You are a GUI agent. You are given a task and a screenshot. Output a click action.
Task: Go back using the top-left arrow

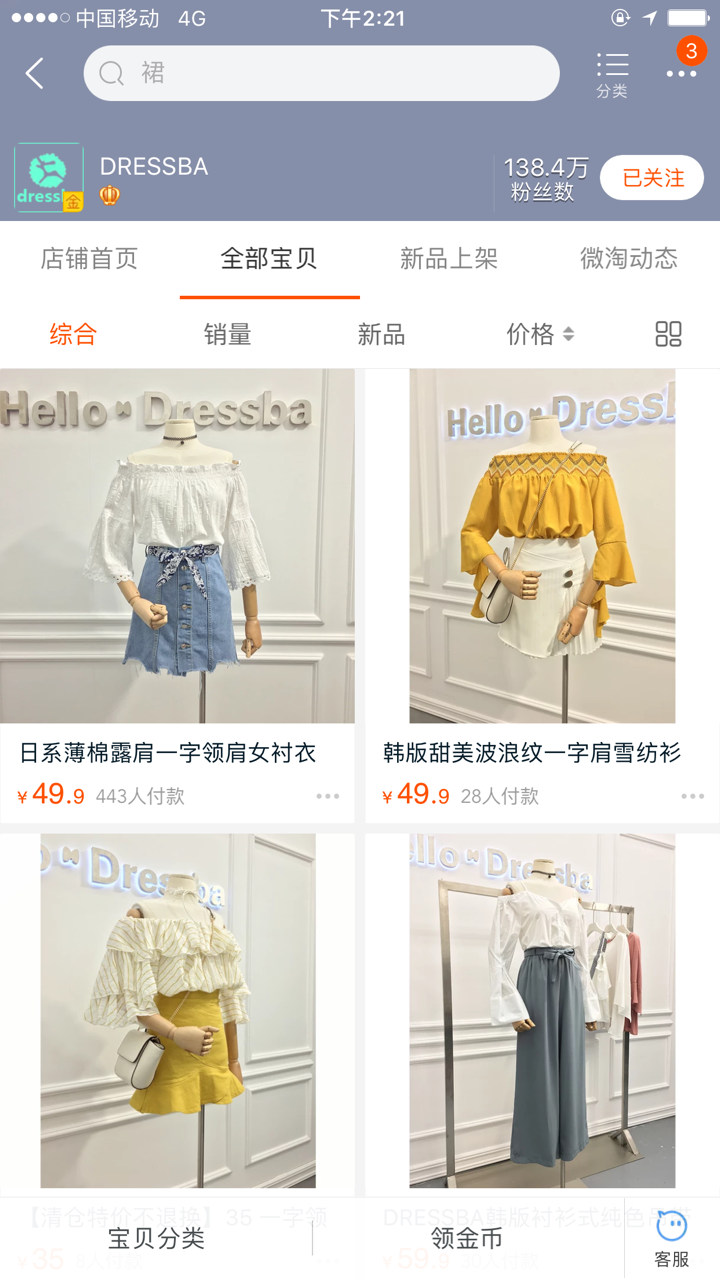coord(35,73)
